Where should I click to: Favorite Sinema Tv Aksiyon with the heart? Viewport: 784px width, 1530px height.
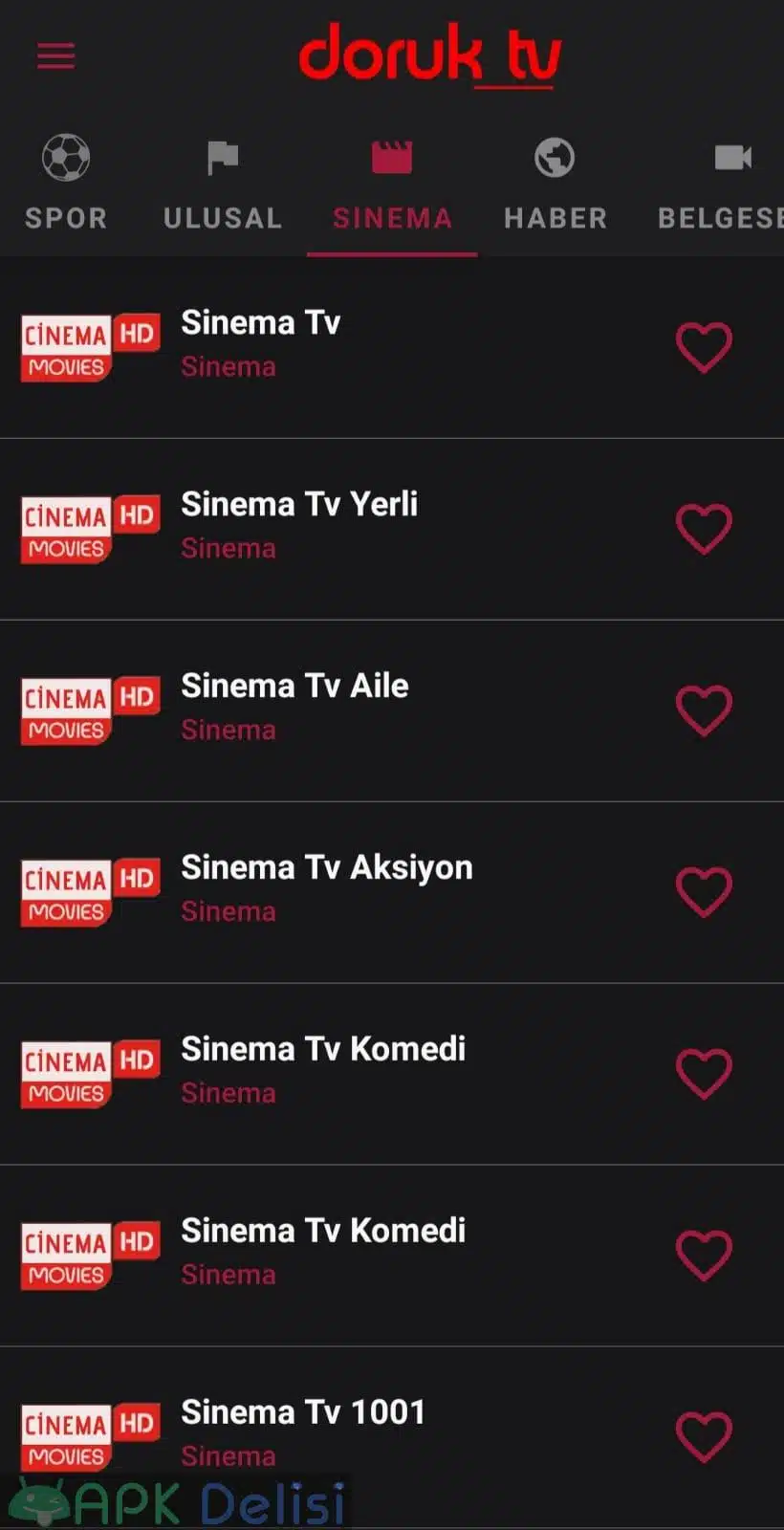pos(704,892)
